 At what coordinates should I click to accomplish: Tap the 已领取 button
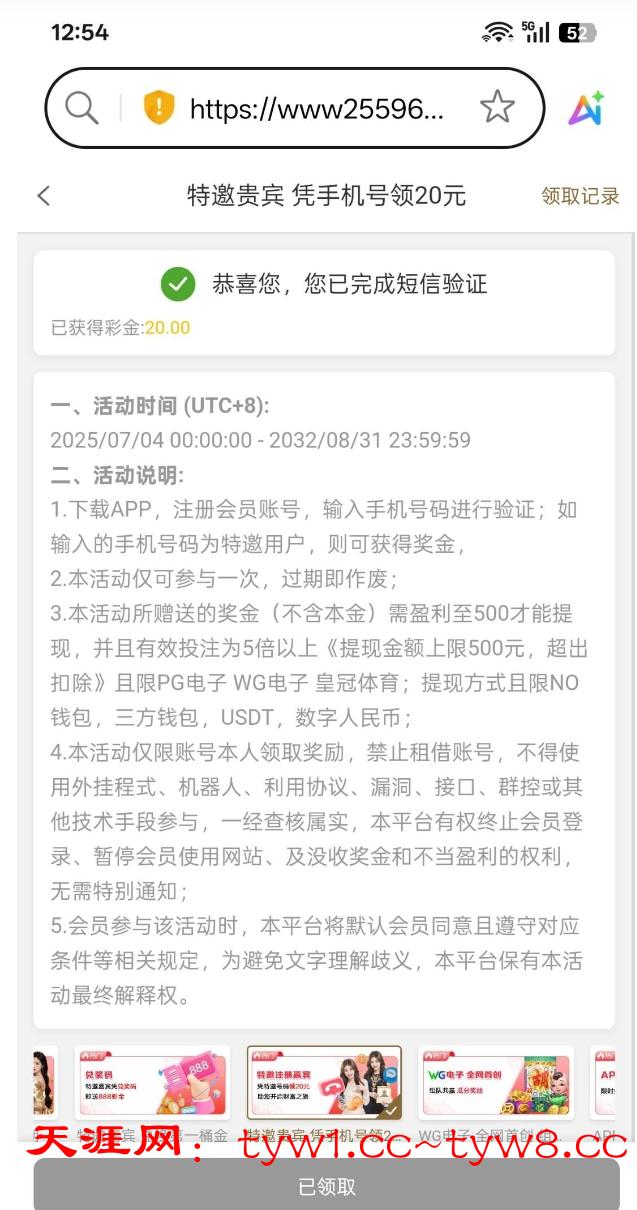(326, 1187)
